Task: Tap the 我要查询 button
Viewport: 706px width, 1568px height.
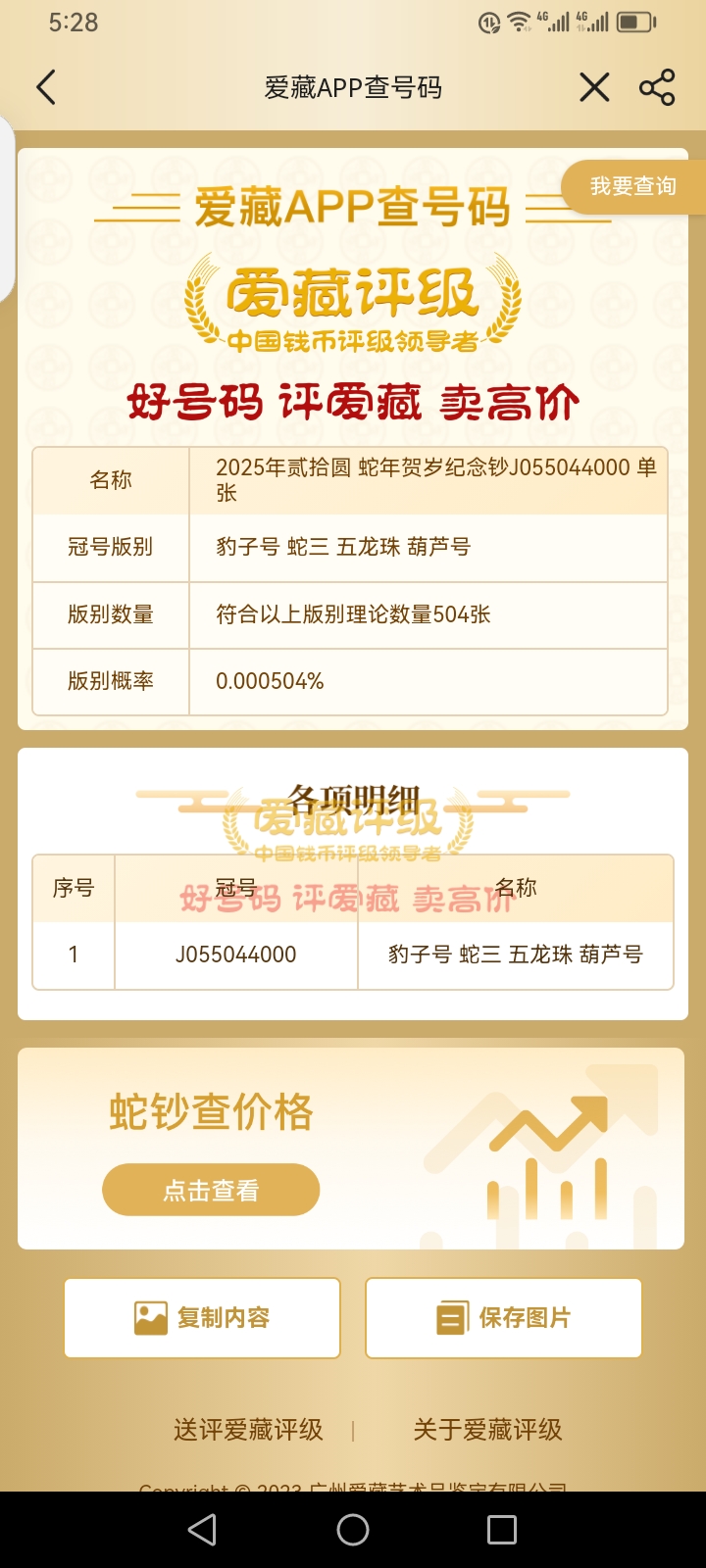Action: pyautogui.click(x=633, y=186)
